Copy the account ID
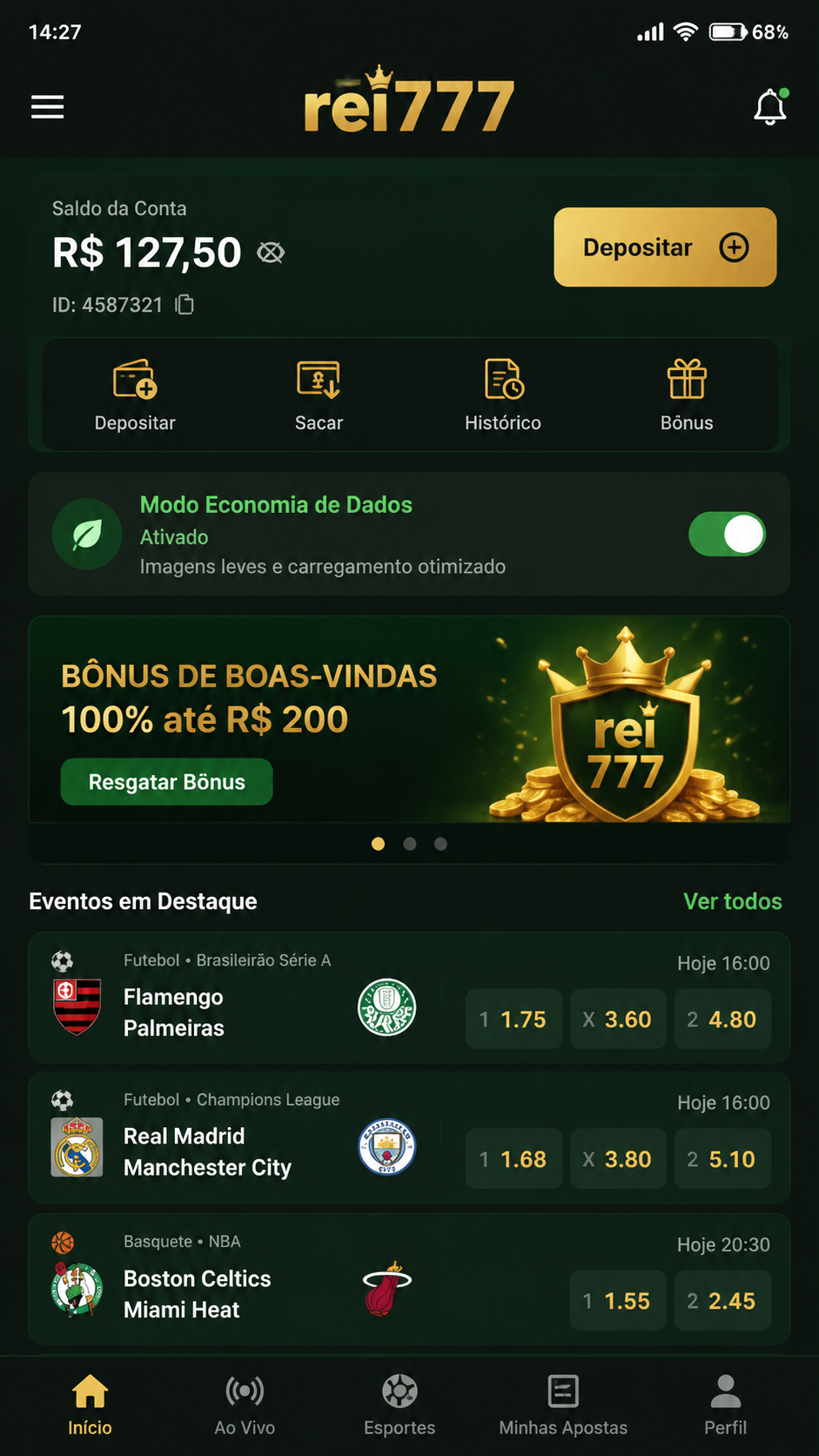The width and height of the screenshot is (819, 1456). click(185, 305)
